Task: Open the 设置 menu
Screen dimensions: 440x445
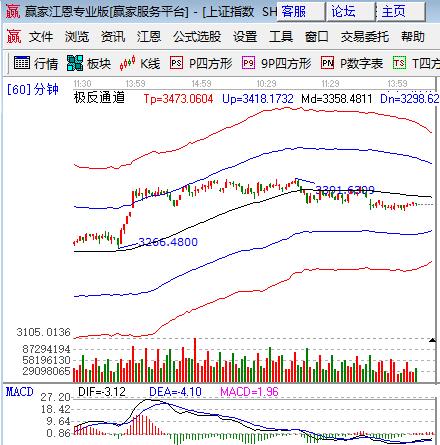Action: coord(245,36)
